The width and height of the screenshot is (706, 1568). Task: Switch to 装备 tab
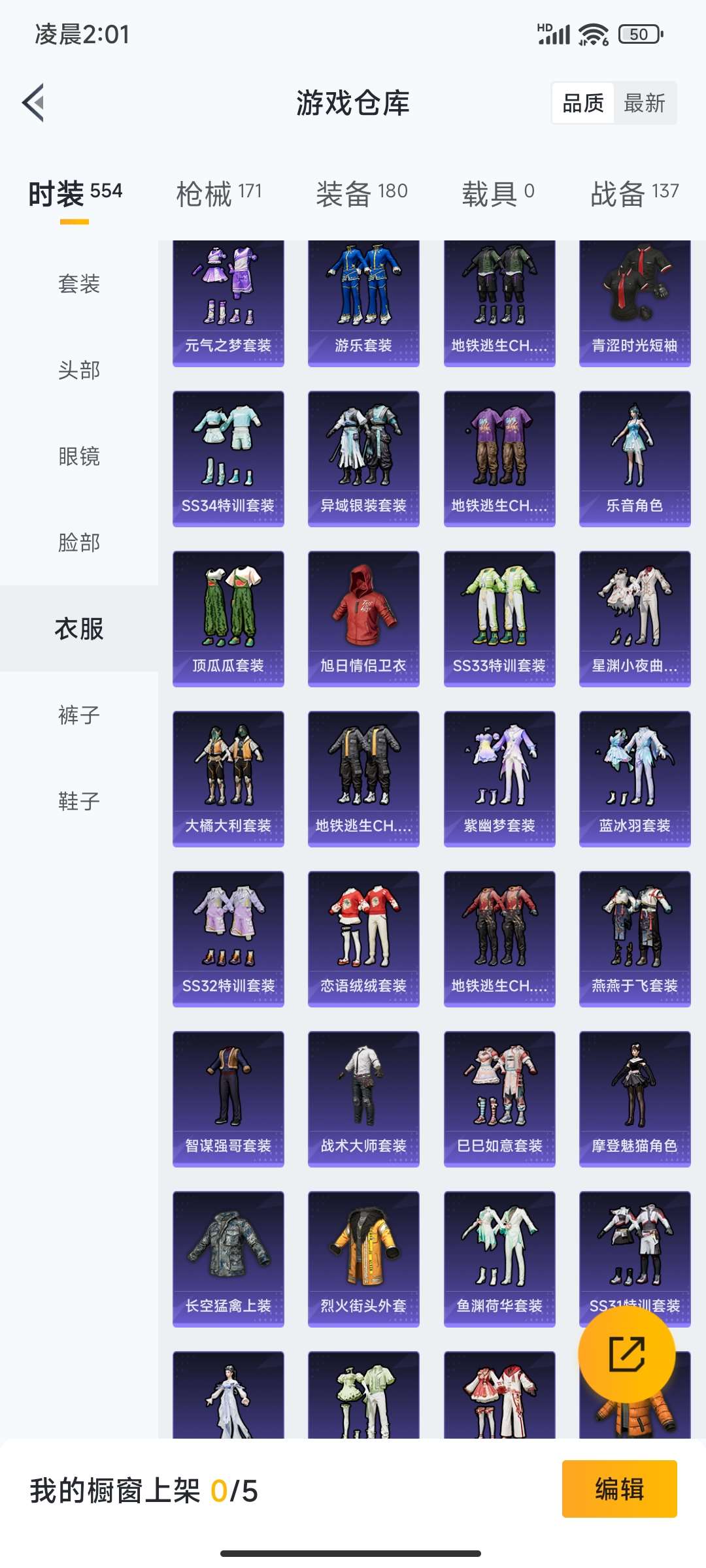coord(361,193)
